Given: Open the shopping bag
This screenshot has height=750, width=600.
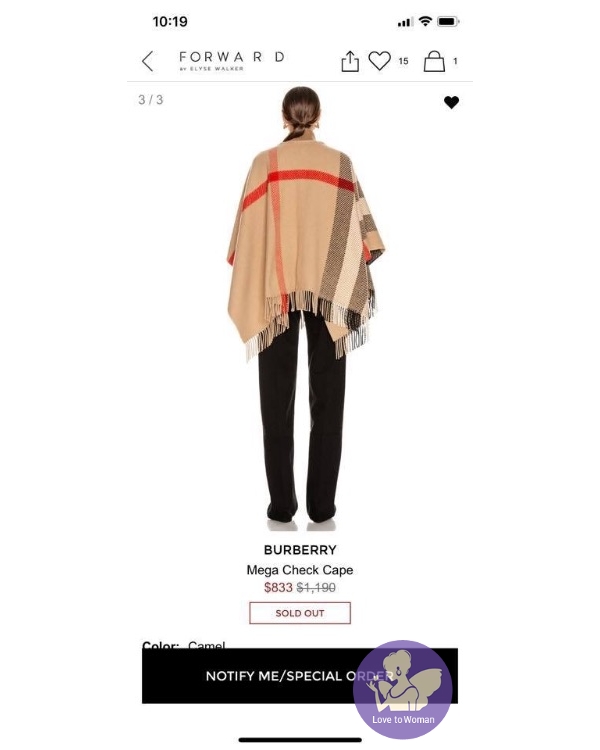Looking at the screenshot, I should (x=434, y=62).
